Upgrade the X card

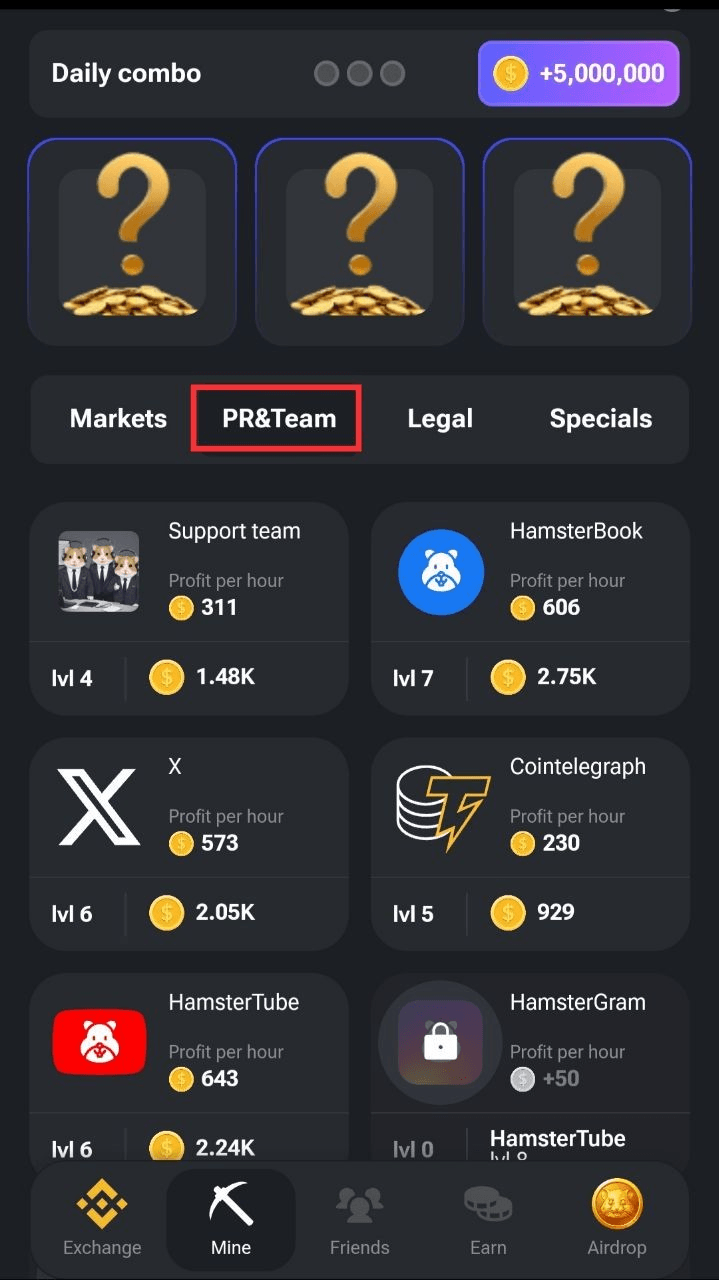tap(189, 844)
